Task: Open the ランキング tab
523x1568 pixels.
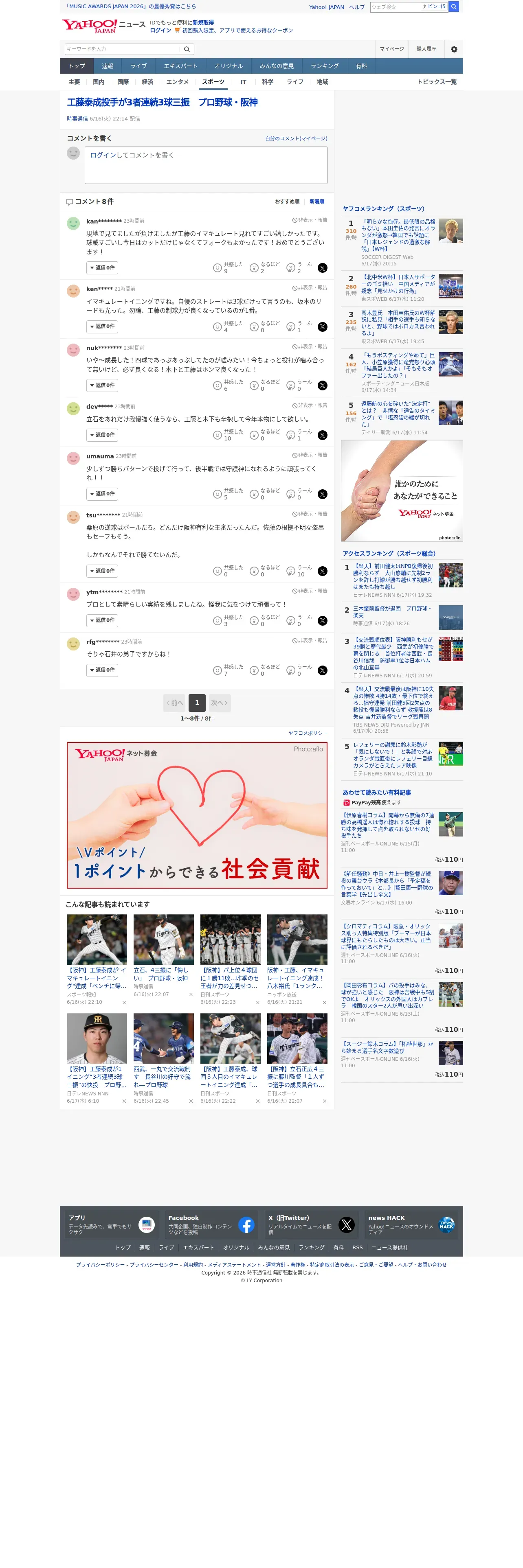Action: (x=325, y=66)
